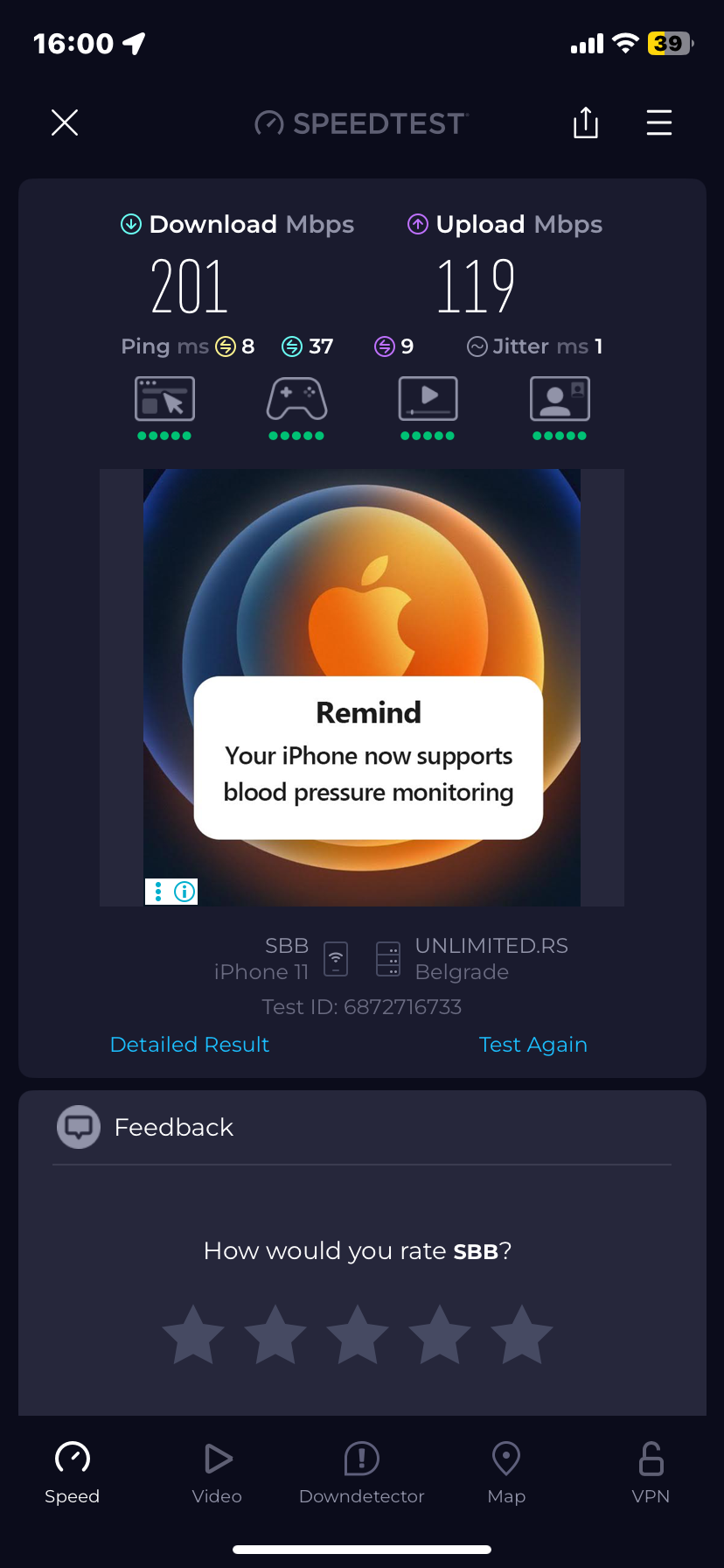Switch to the Video tab

click(217, 1472)
